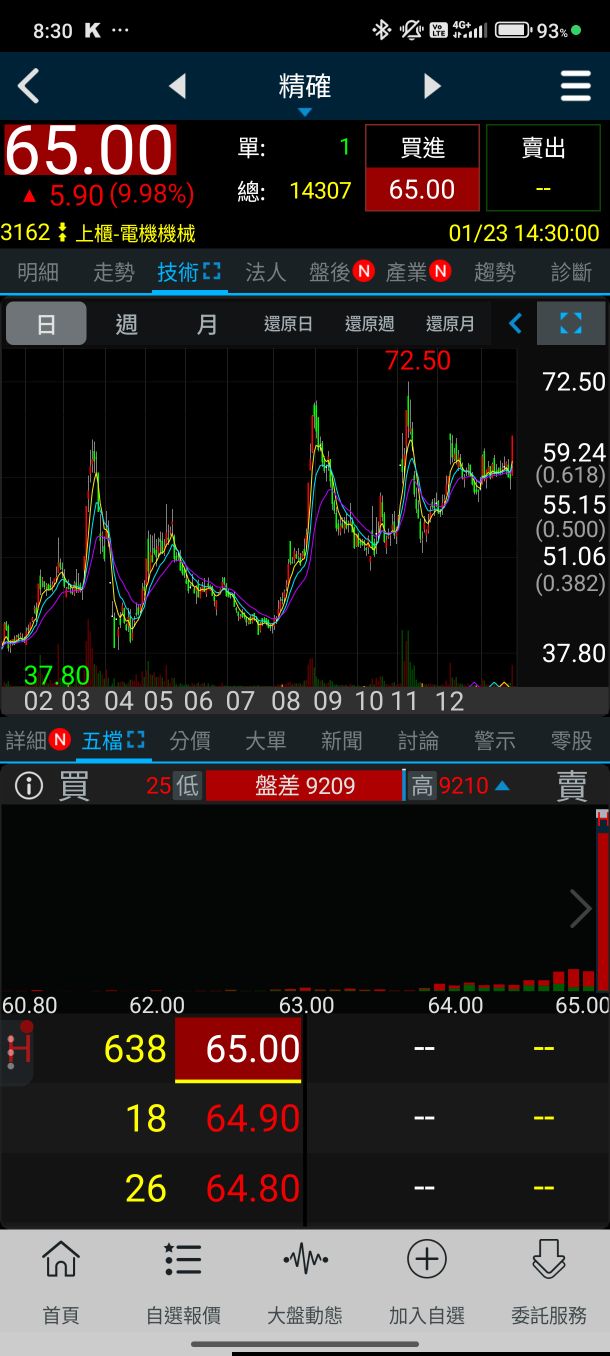
Task: Open the 討論 discussion tab
Action: (x=418, y=741)
